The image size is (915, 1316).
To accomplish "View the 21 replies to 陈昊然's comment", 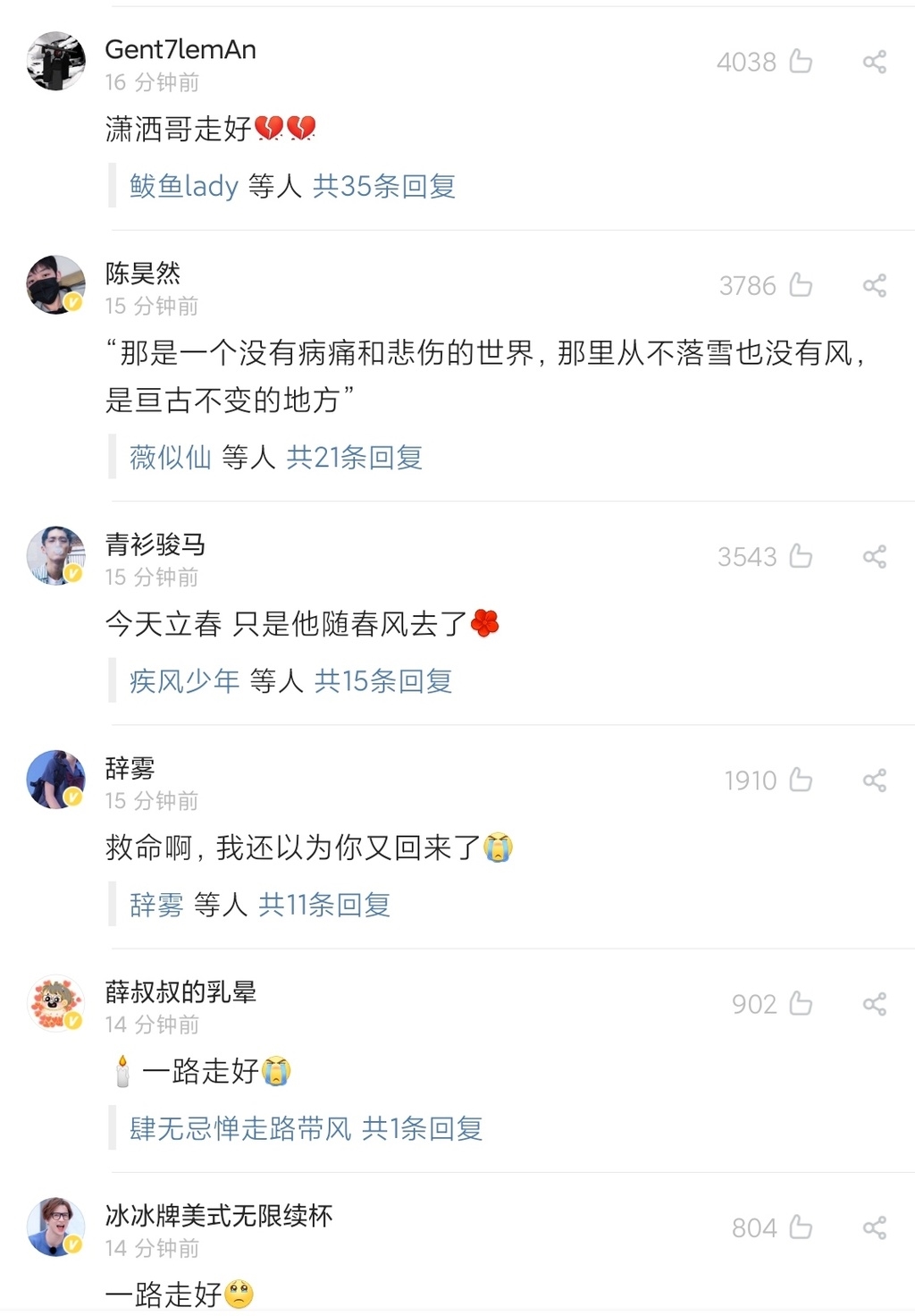I will coord(354,458).
